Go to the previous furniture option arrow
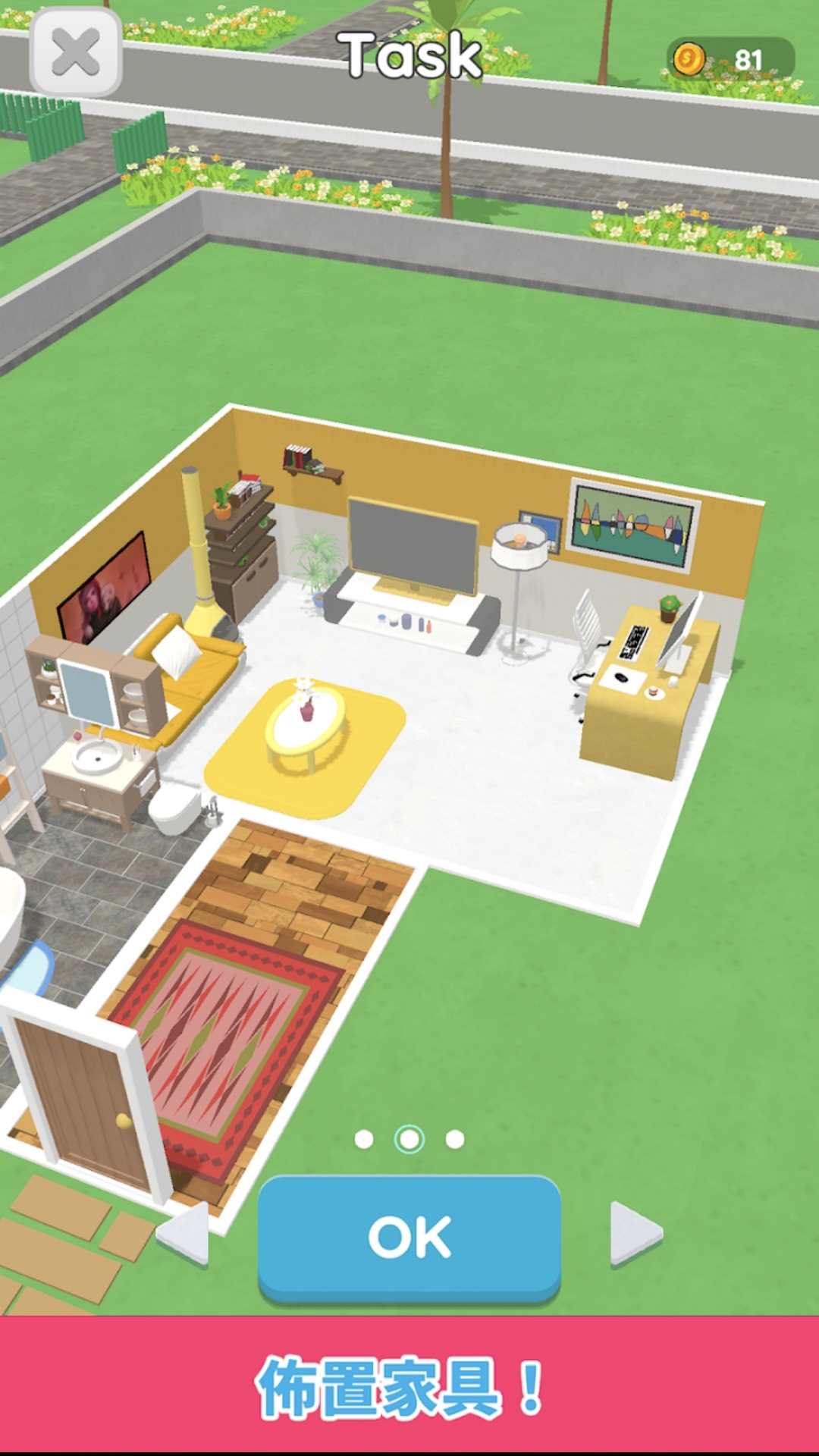The width and height of the screenshot is (819, 1456). pyautogui.click(x=185, y=1234)
